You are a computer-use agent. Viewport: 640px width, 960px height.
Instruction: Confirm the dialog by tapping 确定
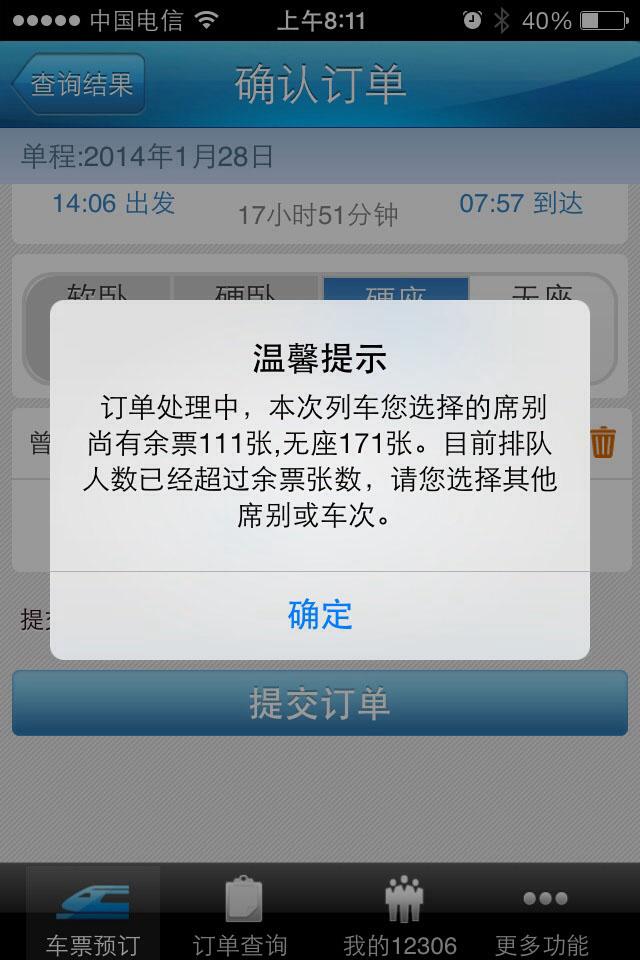[x=320, y=614]
